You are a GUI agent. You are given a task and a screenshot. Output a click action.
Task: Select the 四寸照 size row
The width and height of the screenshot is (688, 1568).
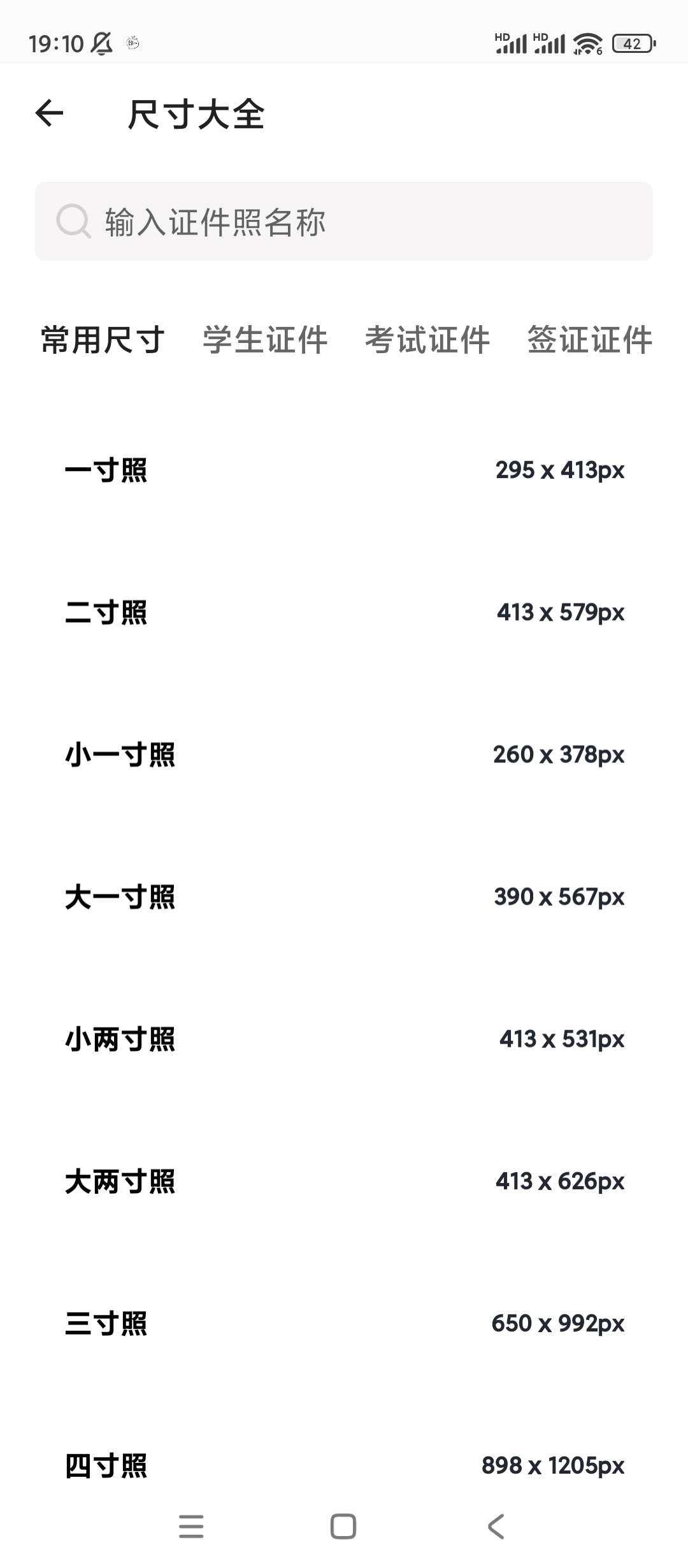[x=344, y=1465]
